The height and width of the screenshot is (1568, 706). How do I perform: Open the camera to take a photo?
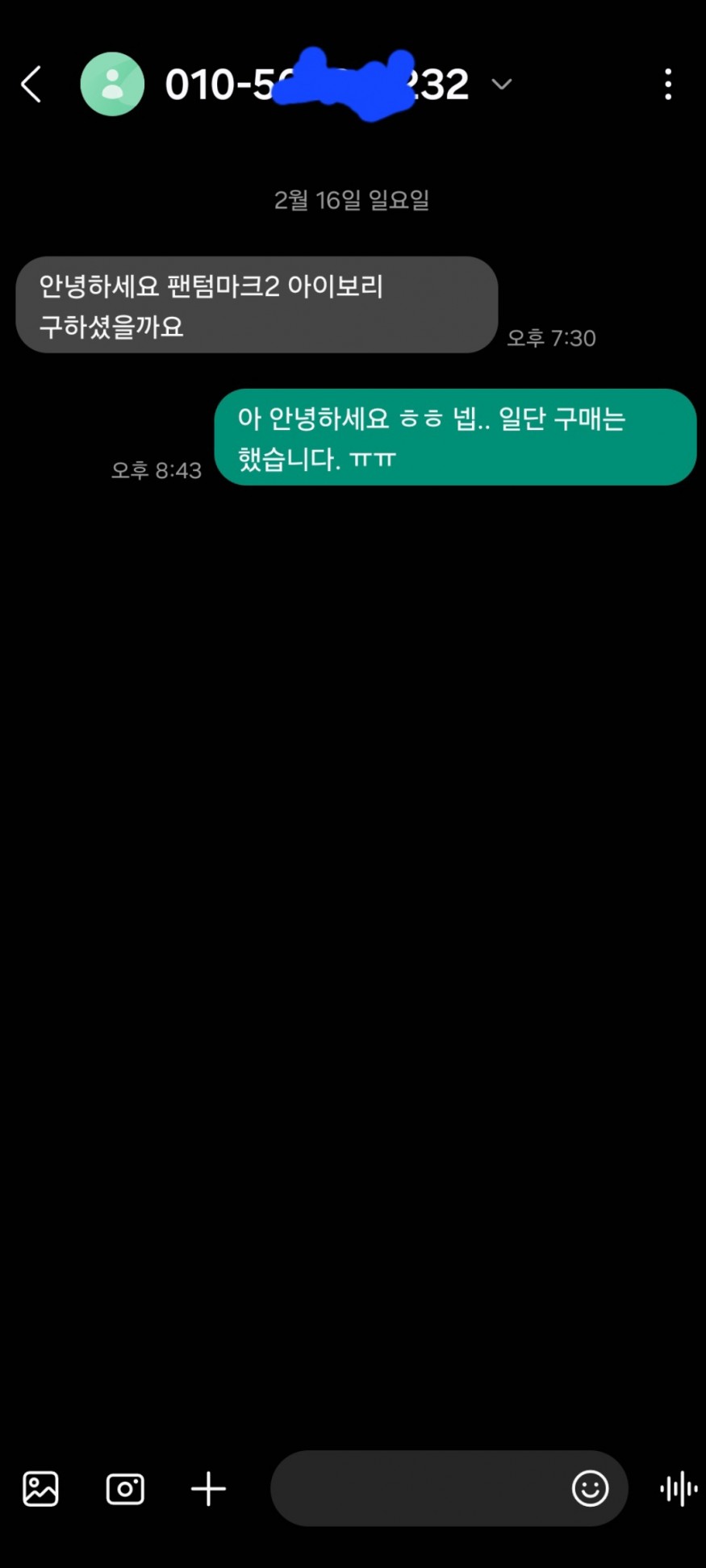[125, 1488]
